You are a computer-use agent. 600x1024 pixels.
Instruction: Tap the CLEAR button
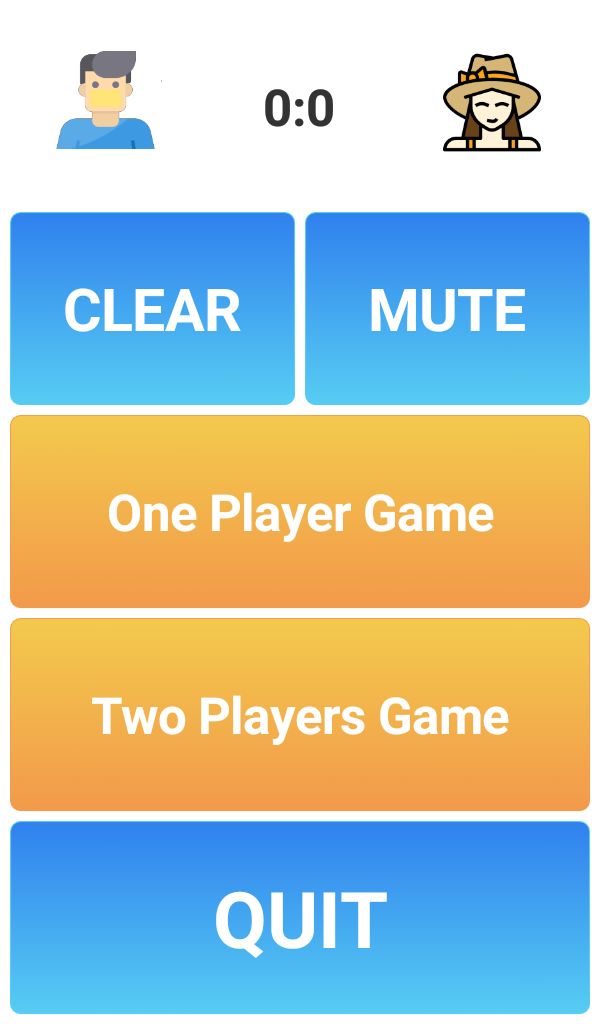click(x=152, y=309)
